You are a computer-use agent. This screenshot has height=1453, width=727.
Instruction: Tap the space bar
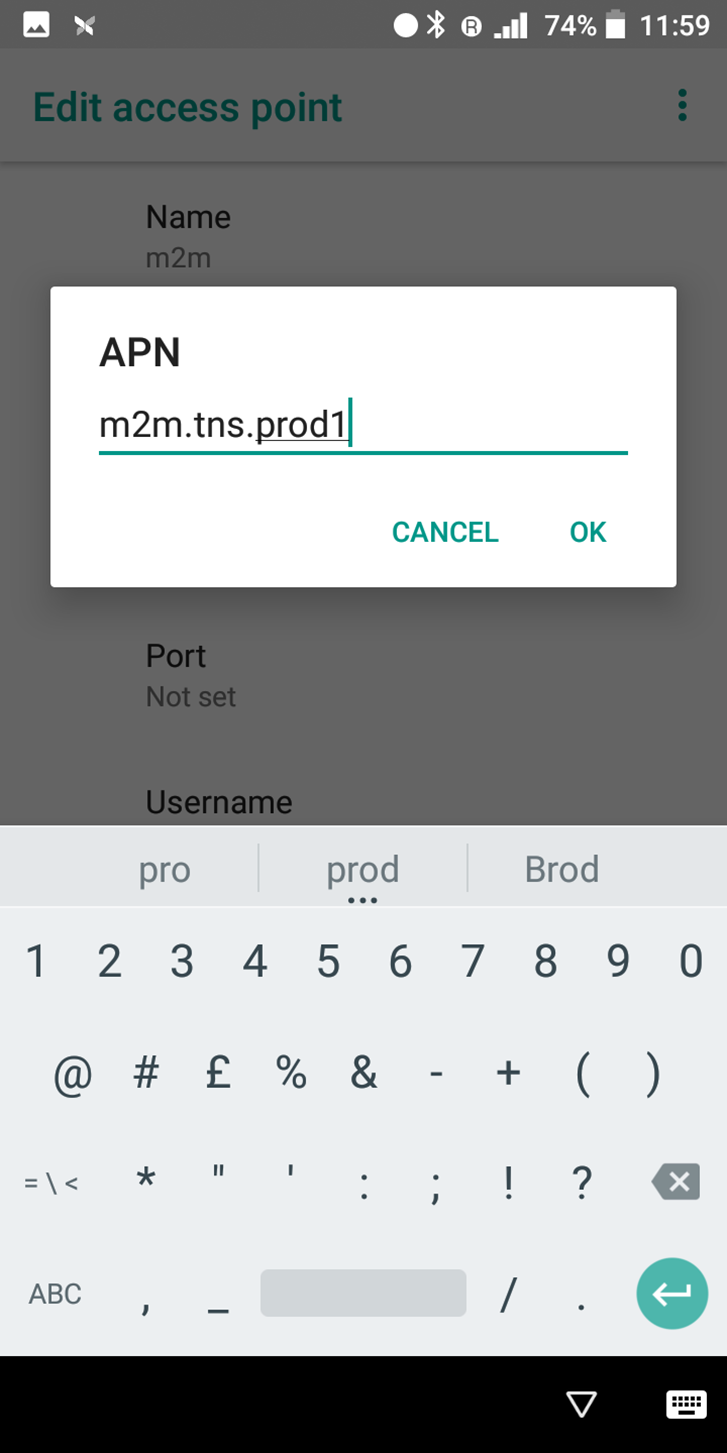click(363, 1294)
